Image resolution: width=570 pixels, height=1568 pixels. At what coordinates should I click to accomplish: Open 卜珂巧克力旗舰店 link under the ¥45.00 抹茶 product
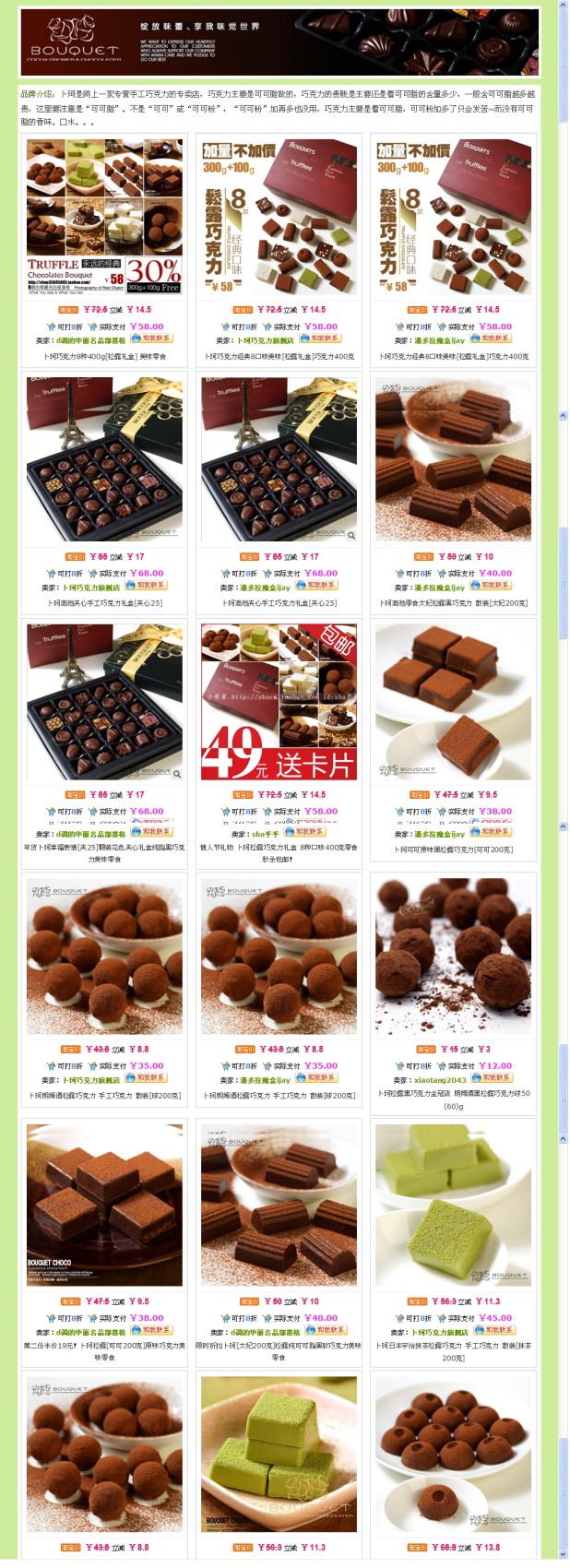click(442, 1332)
